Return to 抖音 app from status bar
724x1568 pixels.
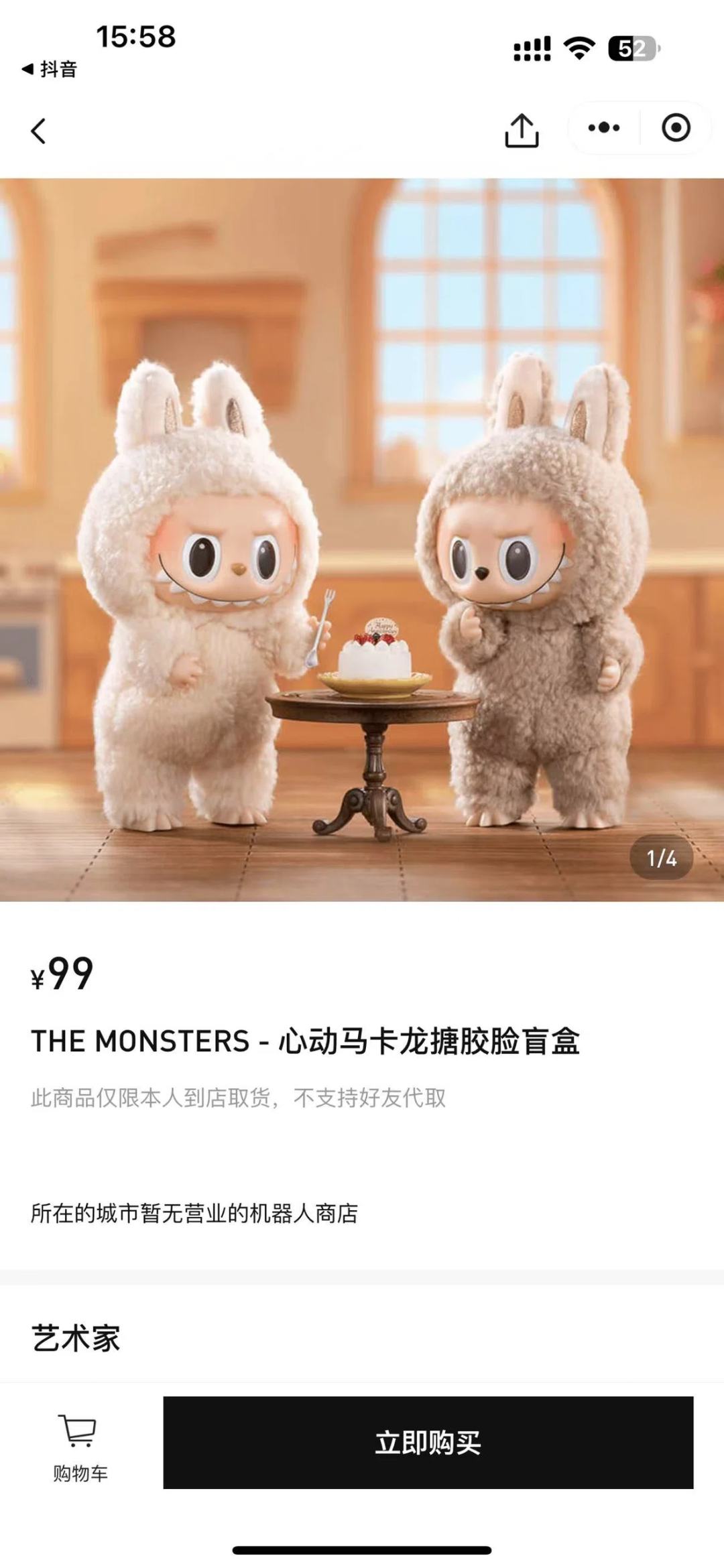tap(50, 69)
